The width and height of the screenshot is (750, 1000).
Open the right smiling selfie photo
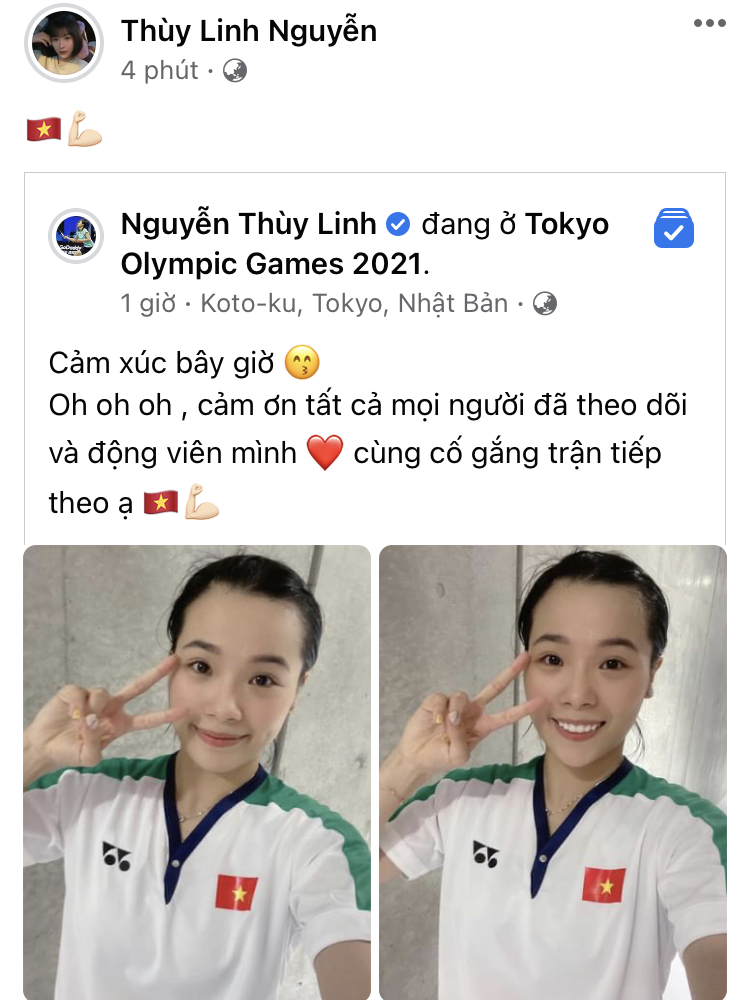pyautogui.click(x=553, y=772)
